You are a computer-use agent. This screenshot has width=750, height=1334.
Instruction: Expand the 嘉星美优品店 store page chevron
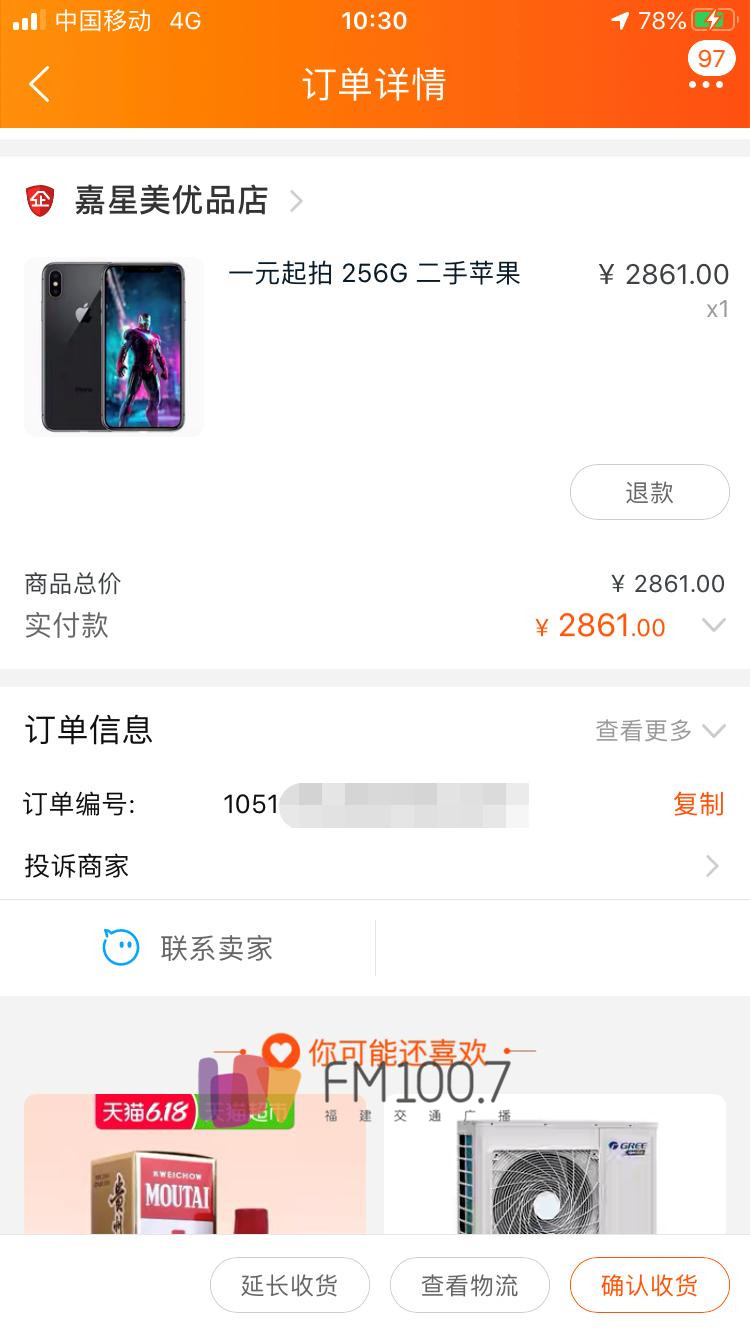coord(295,200)
